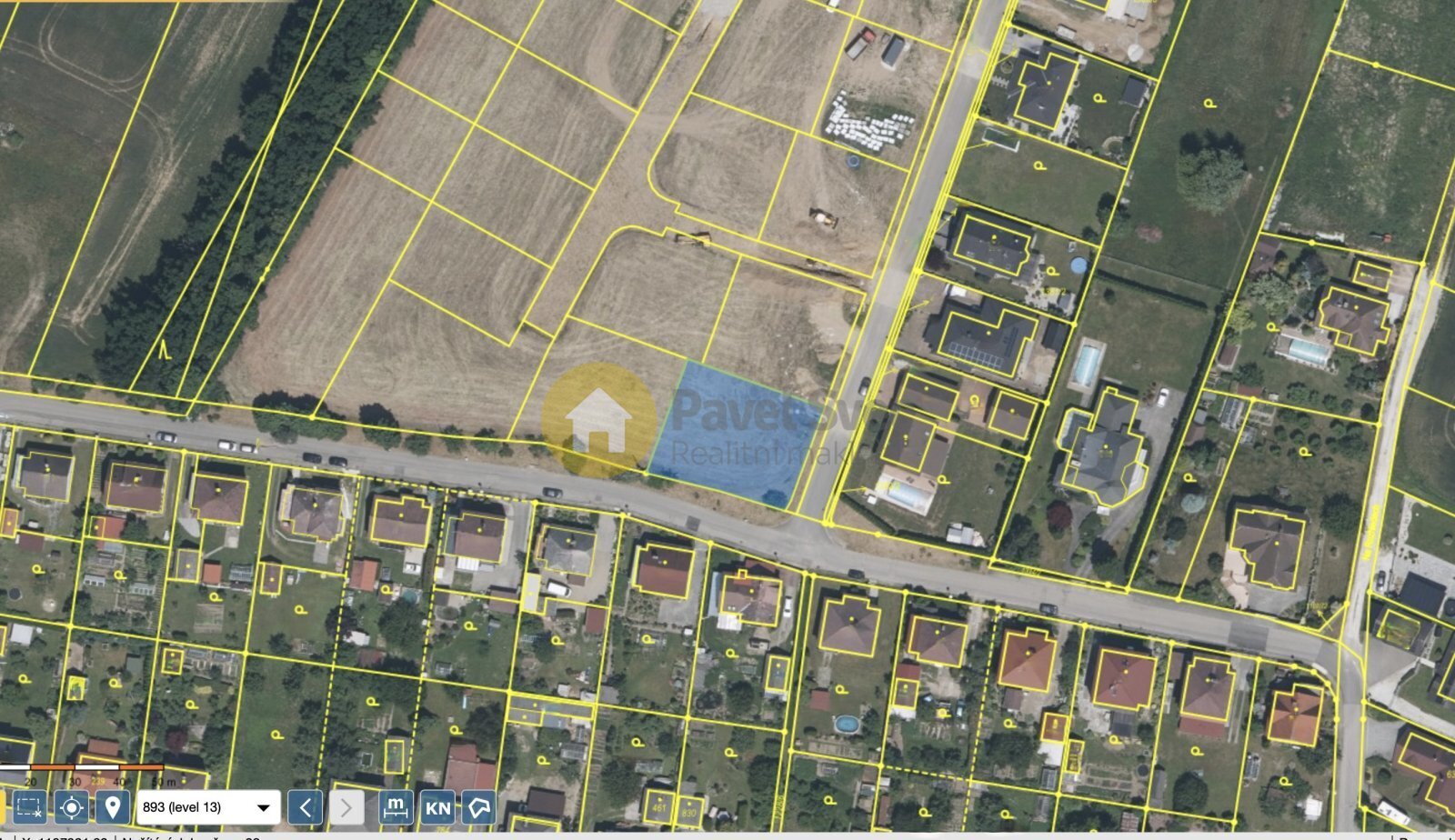Select the map pin marker tool

tap(113, 806)
